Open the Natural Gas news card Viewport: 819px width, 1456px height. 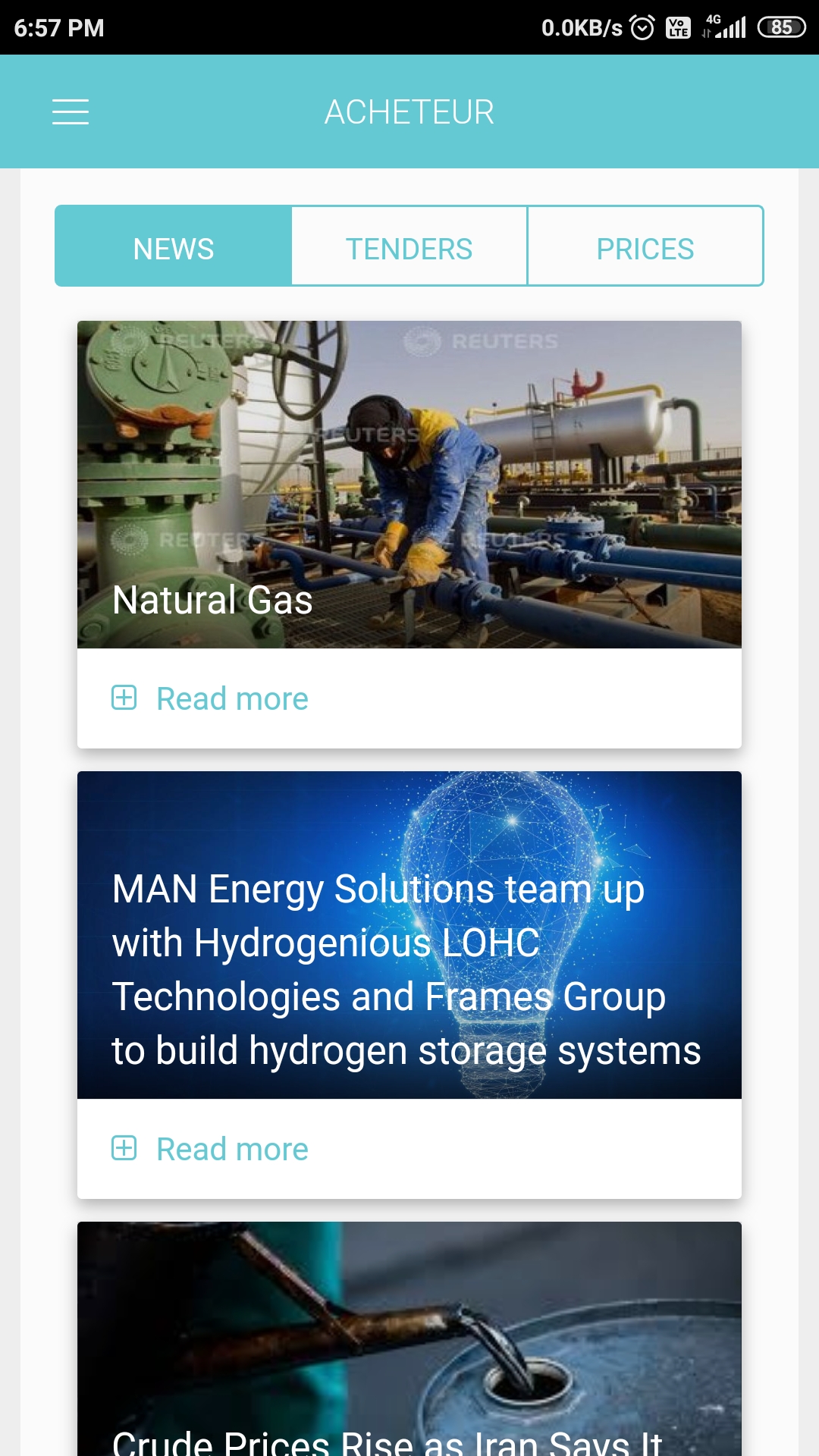pos(409,485)
